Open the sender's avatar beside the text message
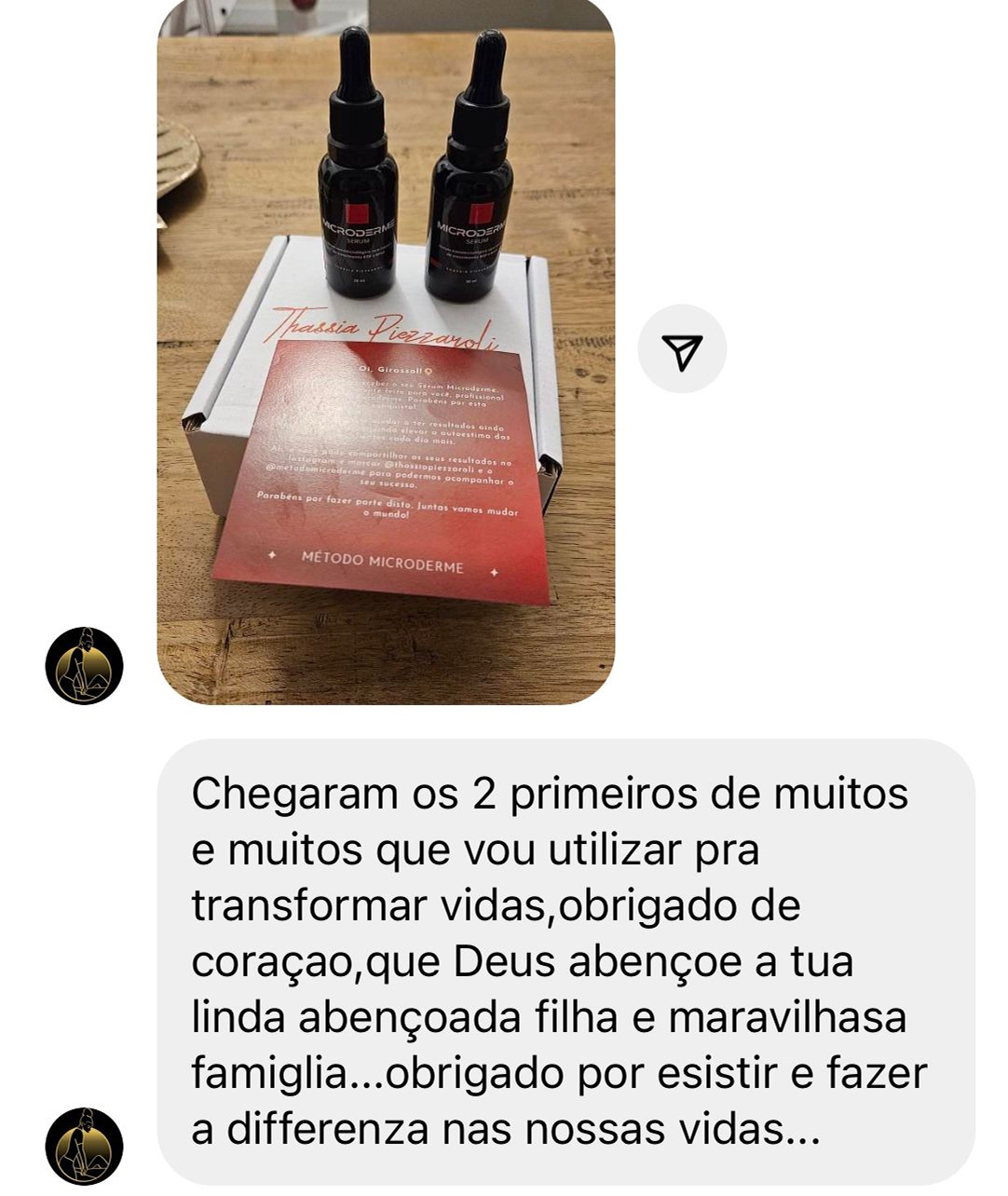This screenshot has width=1008, height=1196. pyautogui.click(x=85, y=1146)
